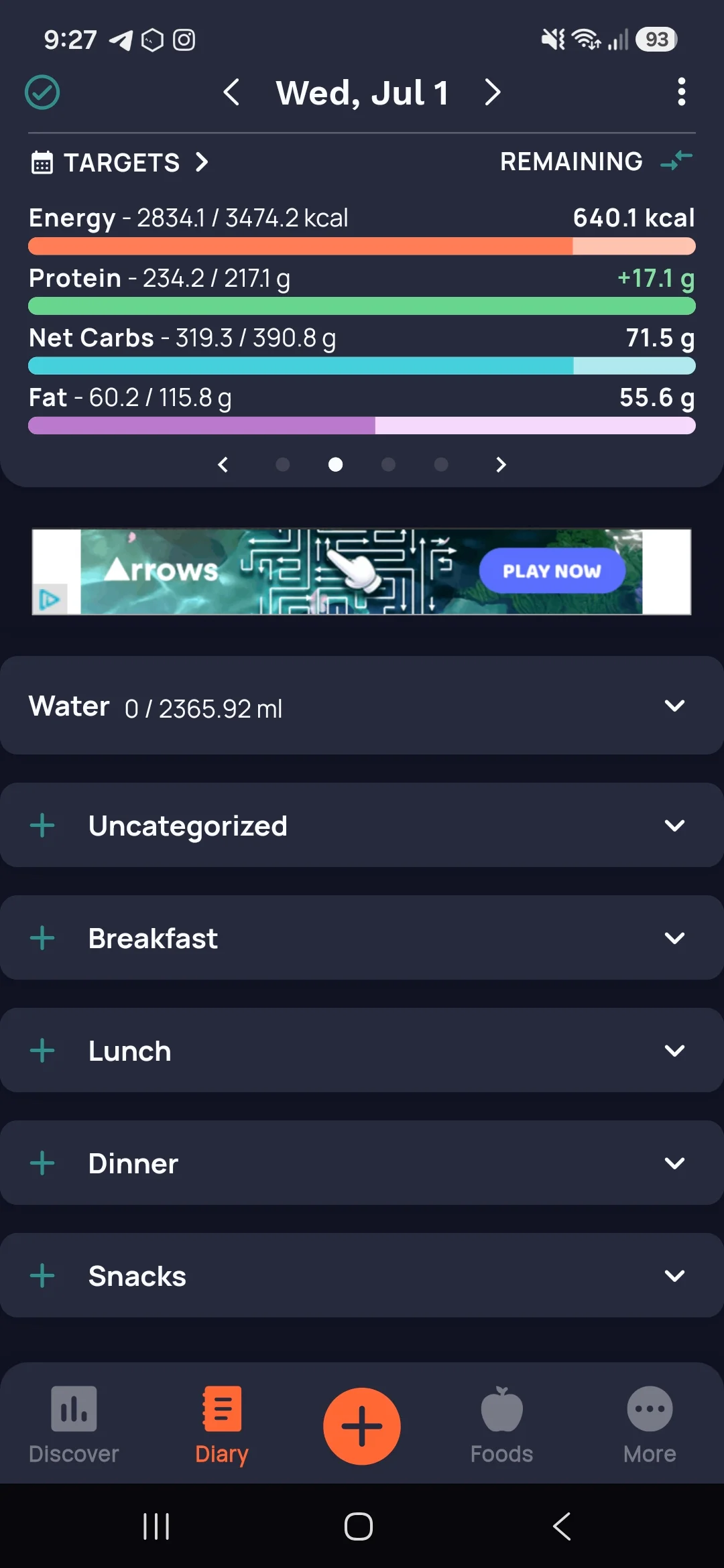Tap the system back button

click(x=562, y=1526)
